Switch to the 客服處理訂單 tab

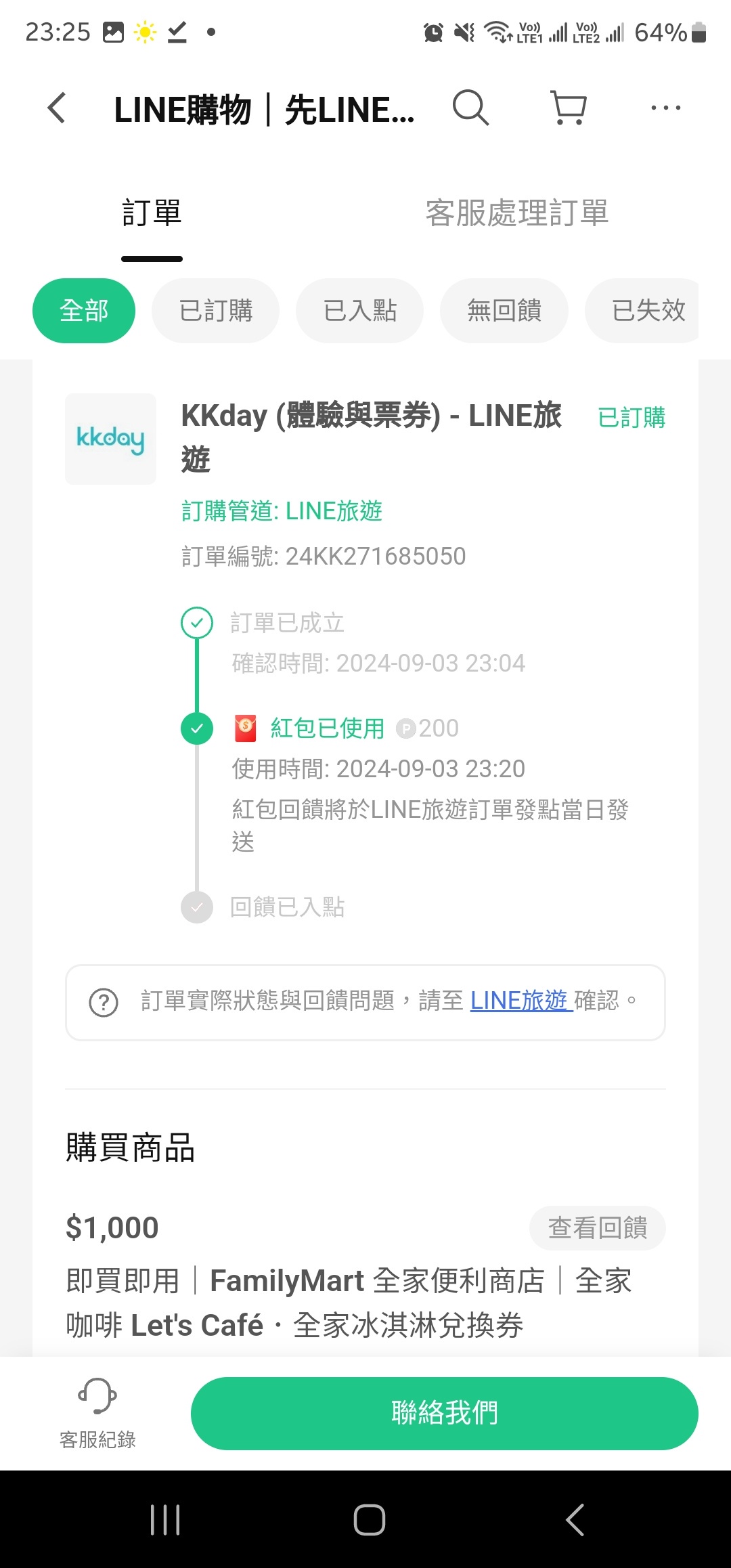516,214
